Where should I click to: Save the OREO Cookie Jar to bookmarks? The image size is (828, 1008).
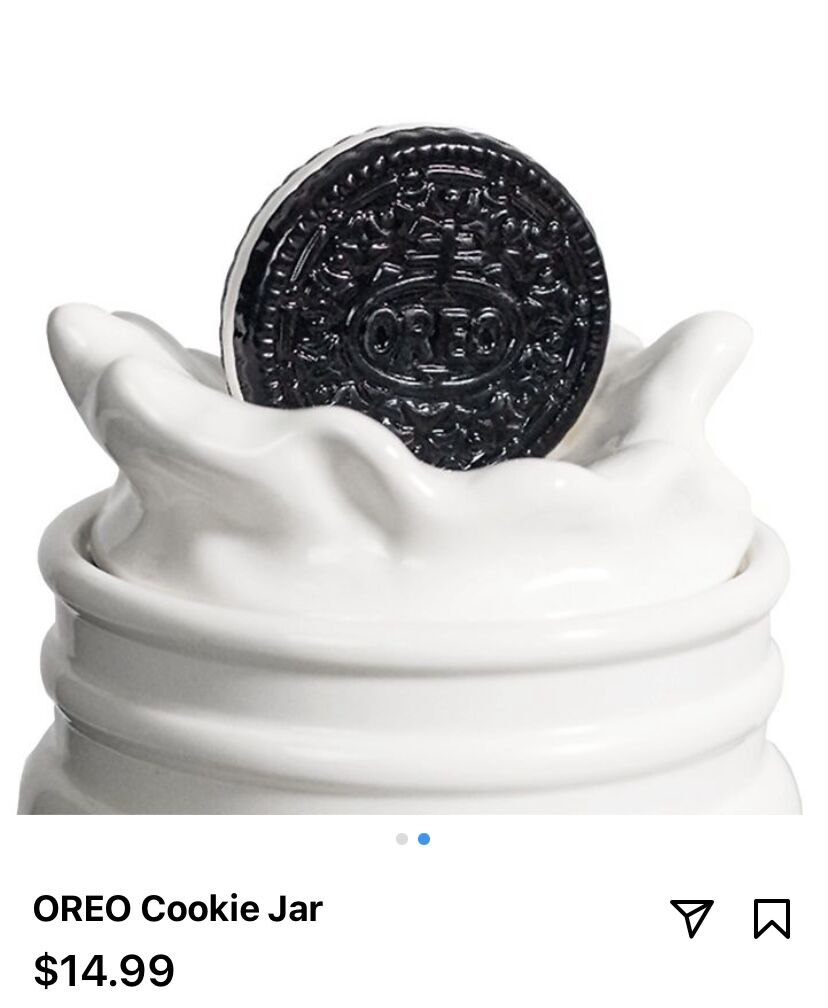tap(771, 918)
